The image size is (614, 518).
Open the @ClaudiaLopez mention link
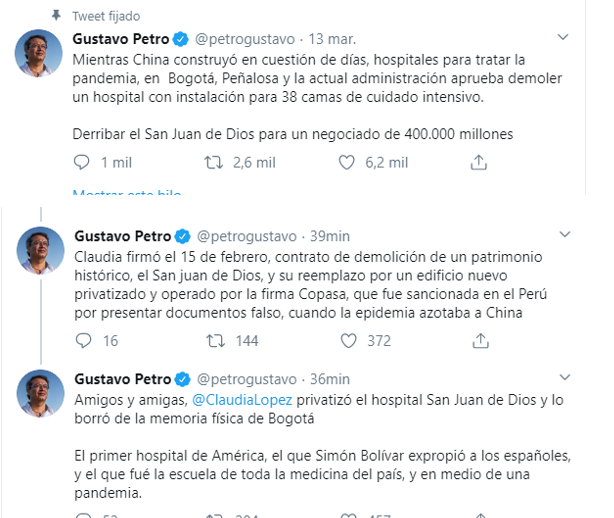236,400
